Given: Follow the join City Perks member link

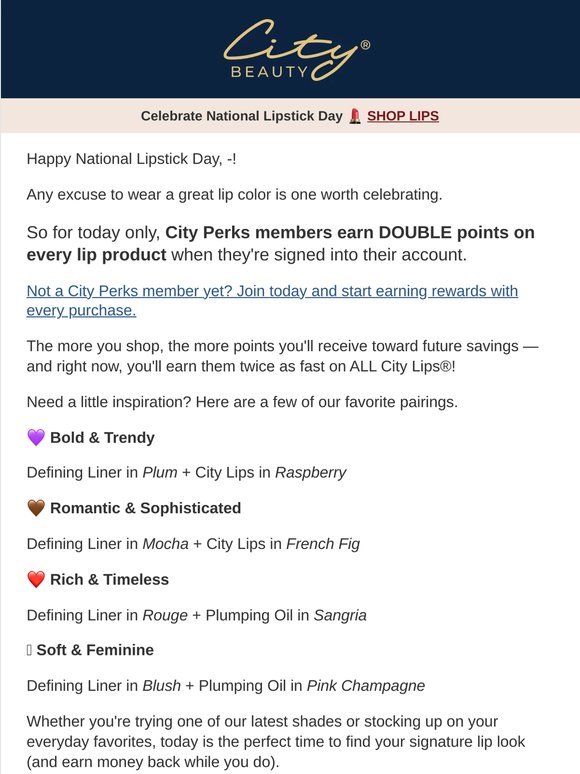Looking at the screenshot, I should [x=272, y=301].
